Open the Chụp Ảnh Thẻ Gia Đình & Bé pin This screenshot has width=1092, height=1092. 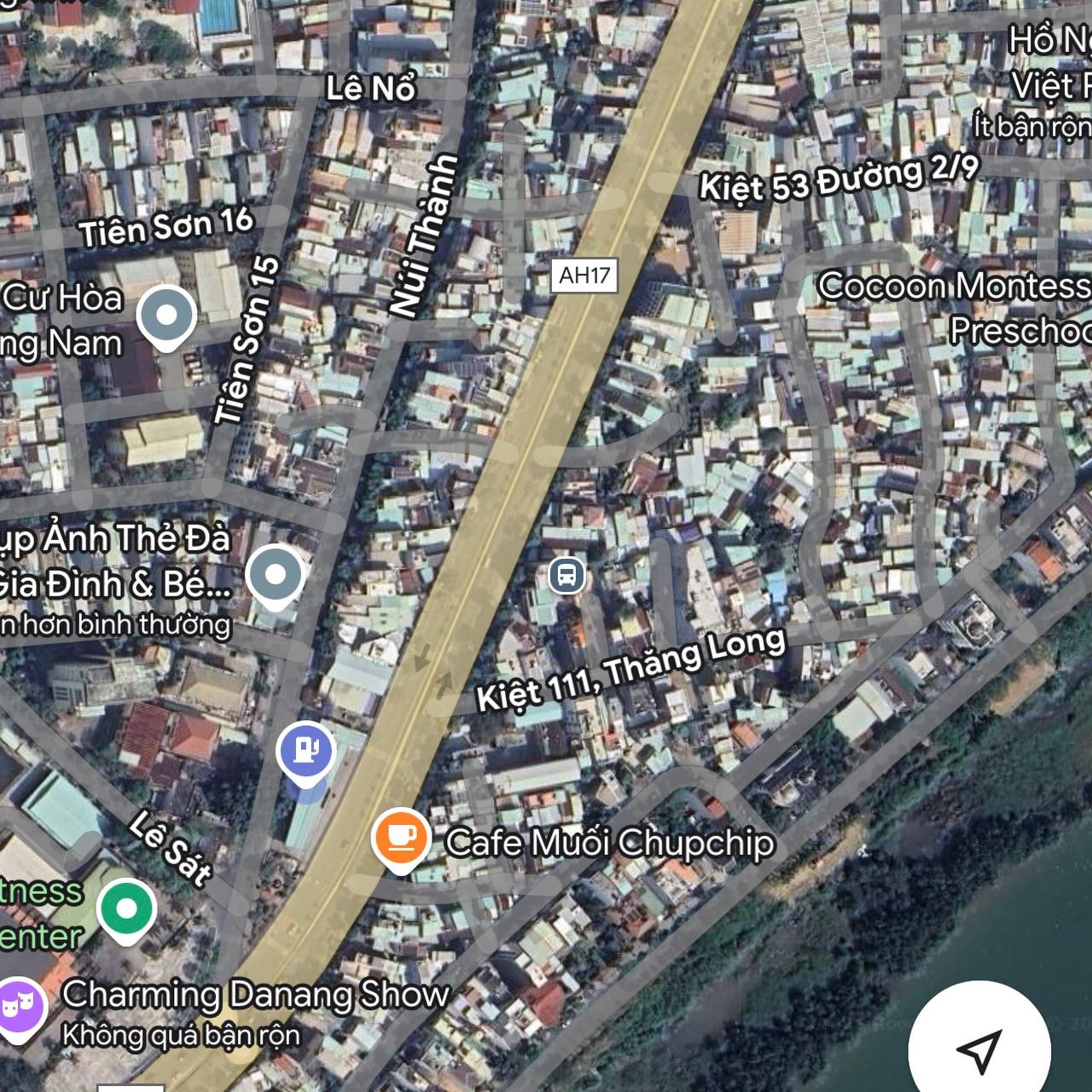pyautogui.click(x=275, y=577)
